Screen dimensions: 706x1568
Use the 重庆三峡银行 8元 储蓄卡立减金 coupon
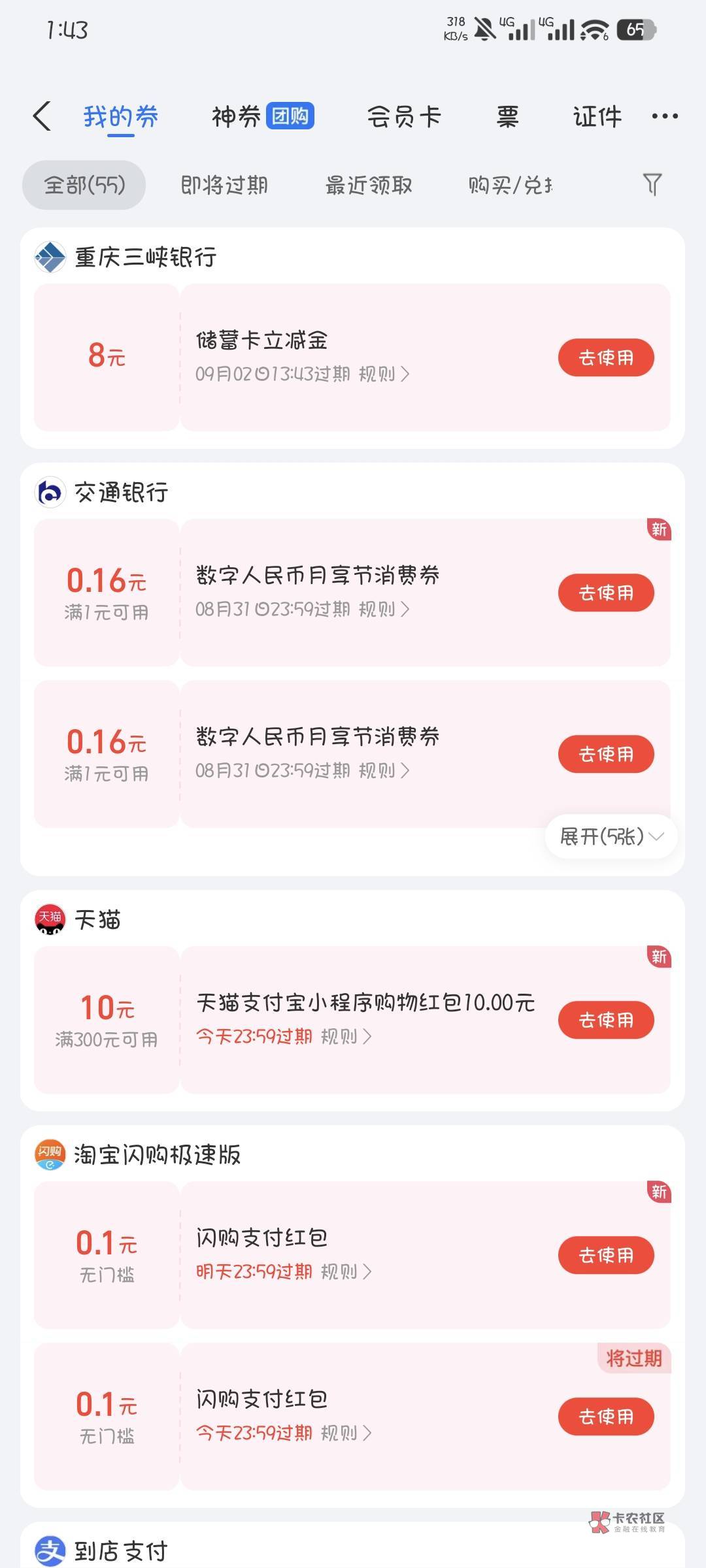click(x=606, y=357)
